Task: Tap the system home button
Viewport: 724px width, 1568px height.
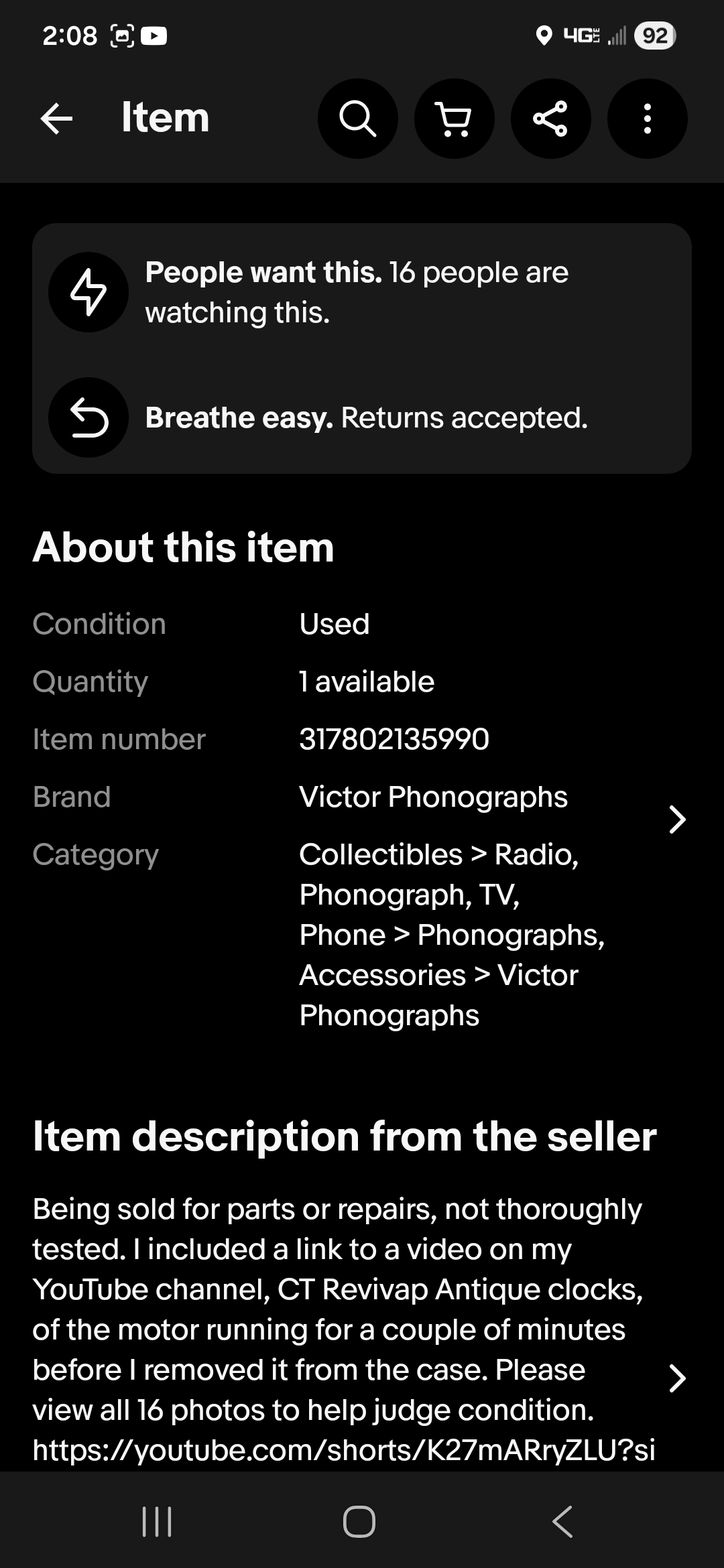Action: pos(359,1521)
